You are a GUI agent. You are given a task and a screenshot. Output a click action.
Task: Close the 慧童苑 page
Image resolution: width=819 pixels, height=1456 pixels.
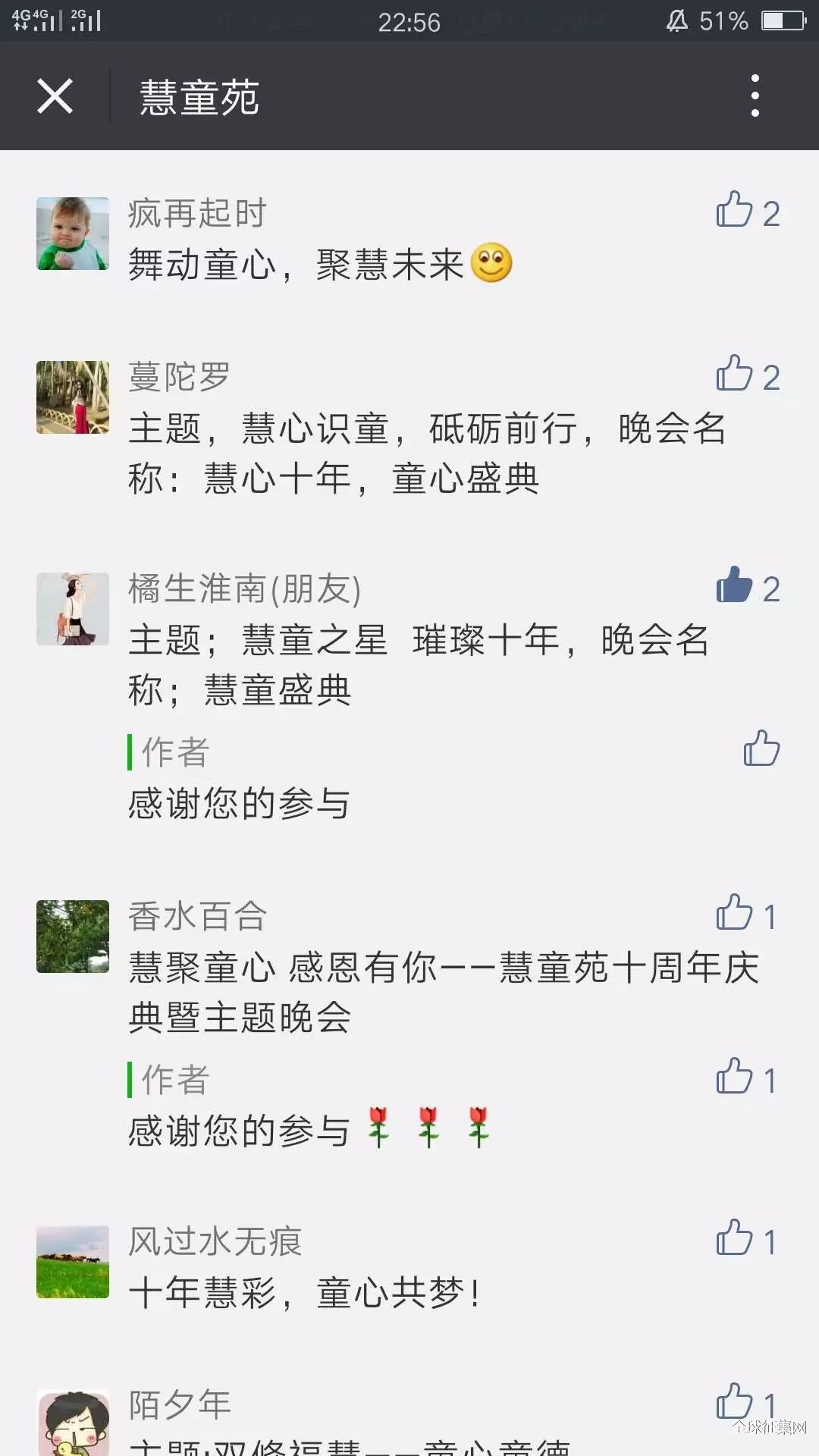click(x=55, y=96)
